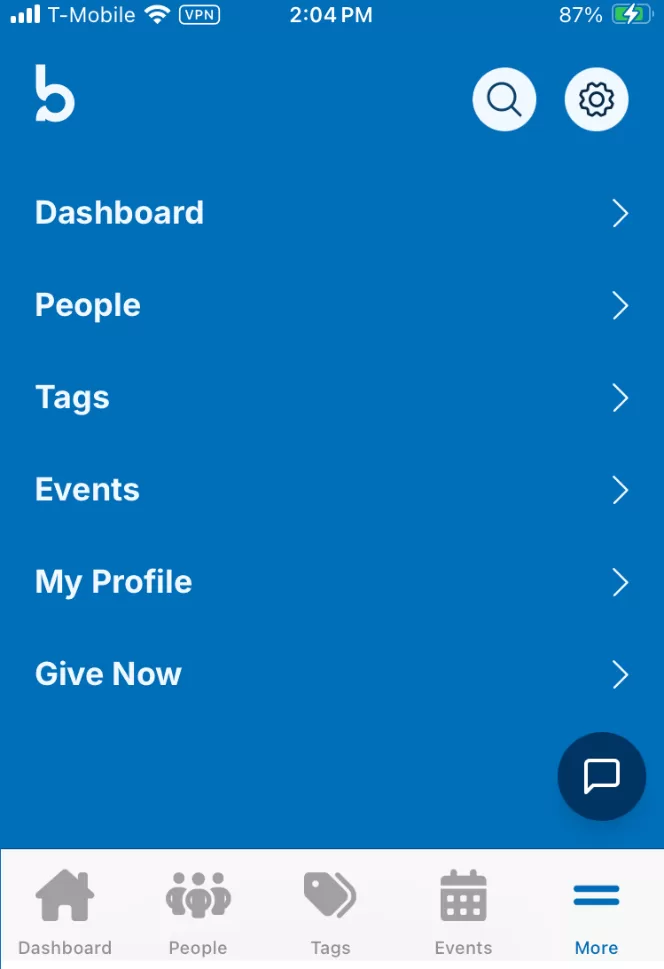The width and height of the screenshot is (664, 969).
Task: Open the Dashboard menu row
Action: [x=331, y=213]
